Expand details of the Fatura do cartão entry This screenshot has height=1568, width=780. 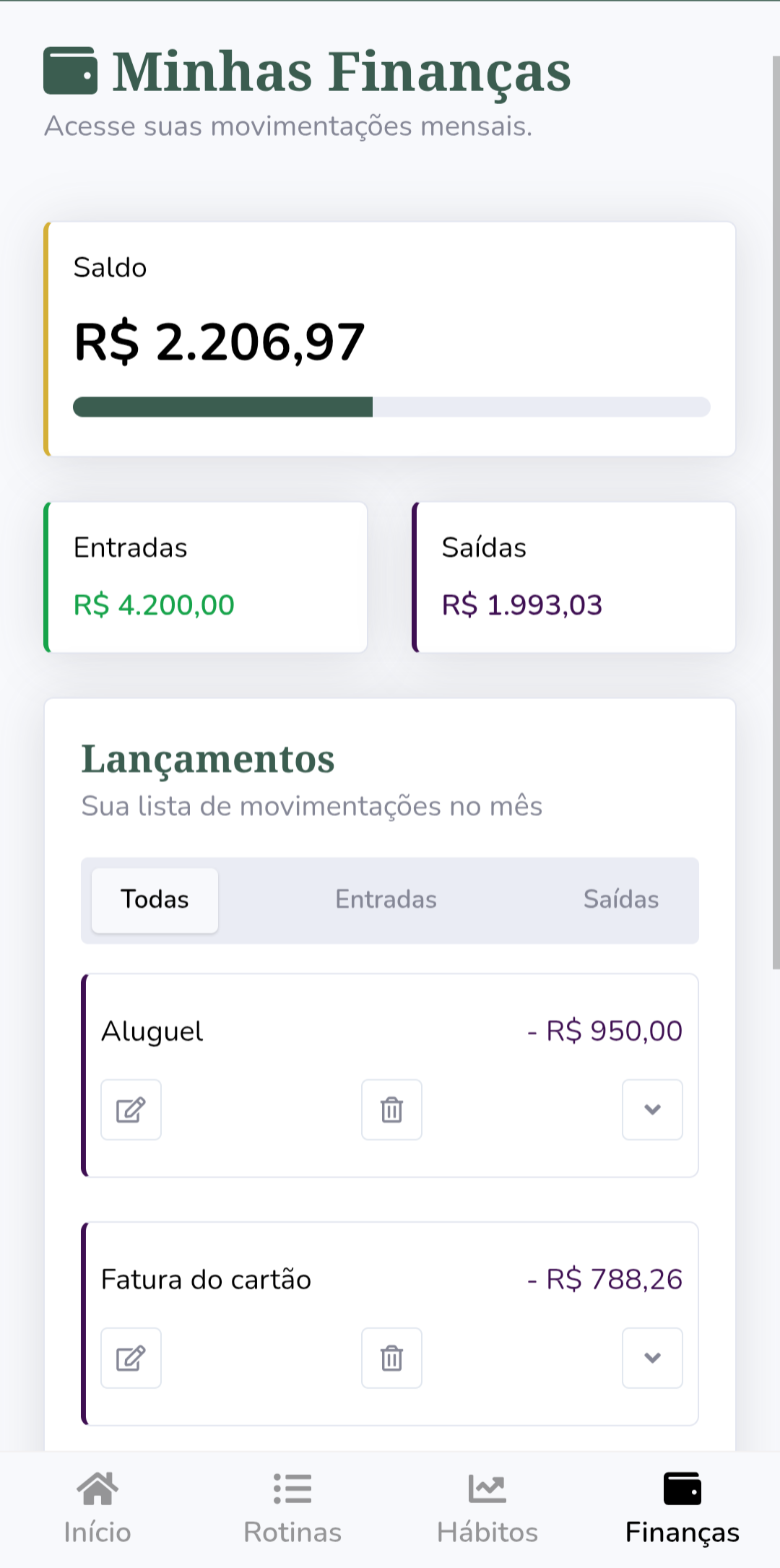pyautogui.click(x=652, y=1358)
